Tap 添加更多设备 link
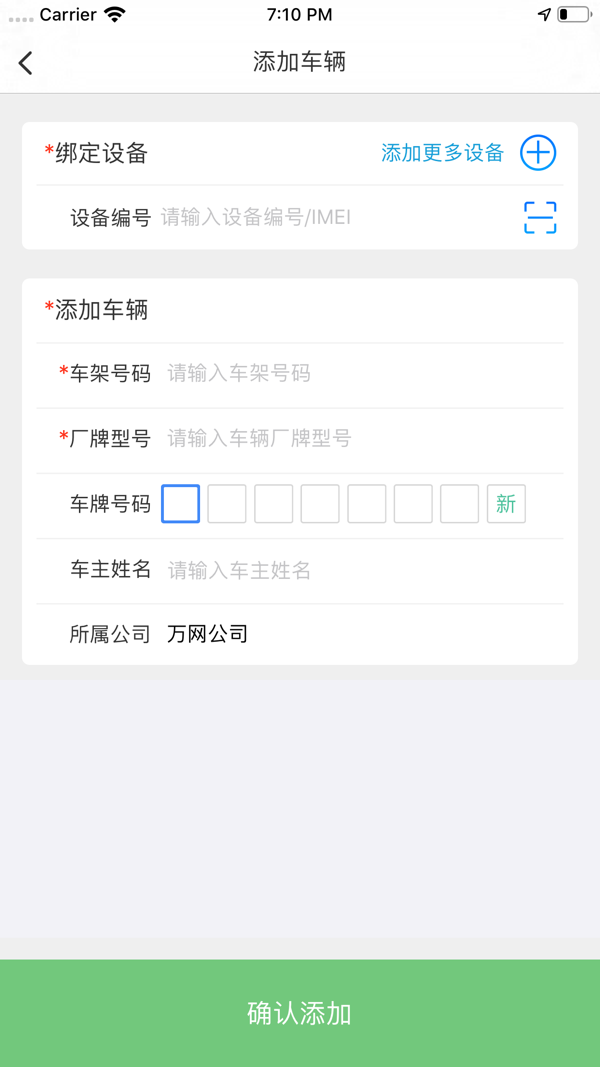This screenshot has width=600, height=1067. [x=442, y=153]
